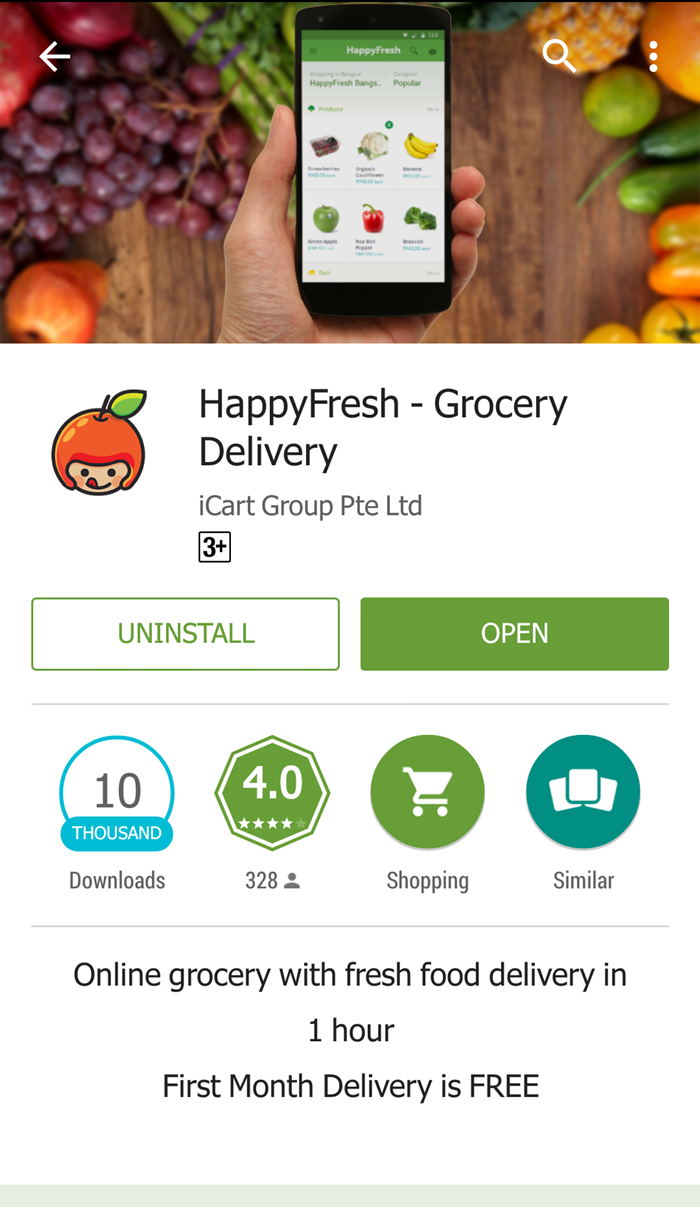View the 4.0 rating reviews badge
Image resolution: width=700 pixels, height=1207 pixels.
pos(272,793)
